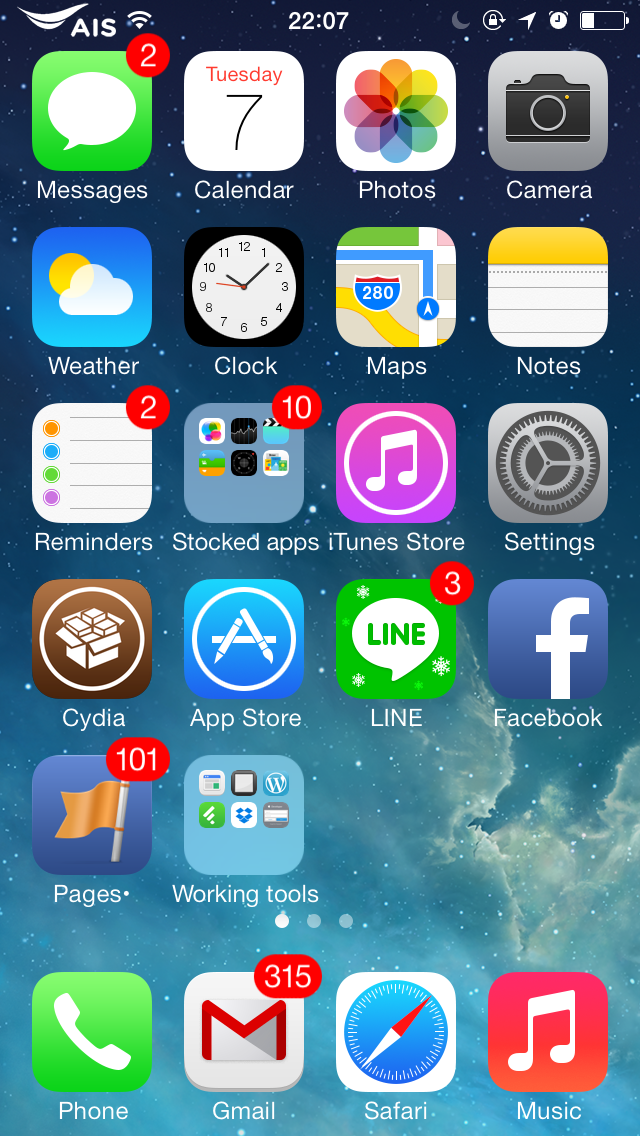640x1136 pixels.
Task: Open the Clock app
Action: (244, 287)
